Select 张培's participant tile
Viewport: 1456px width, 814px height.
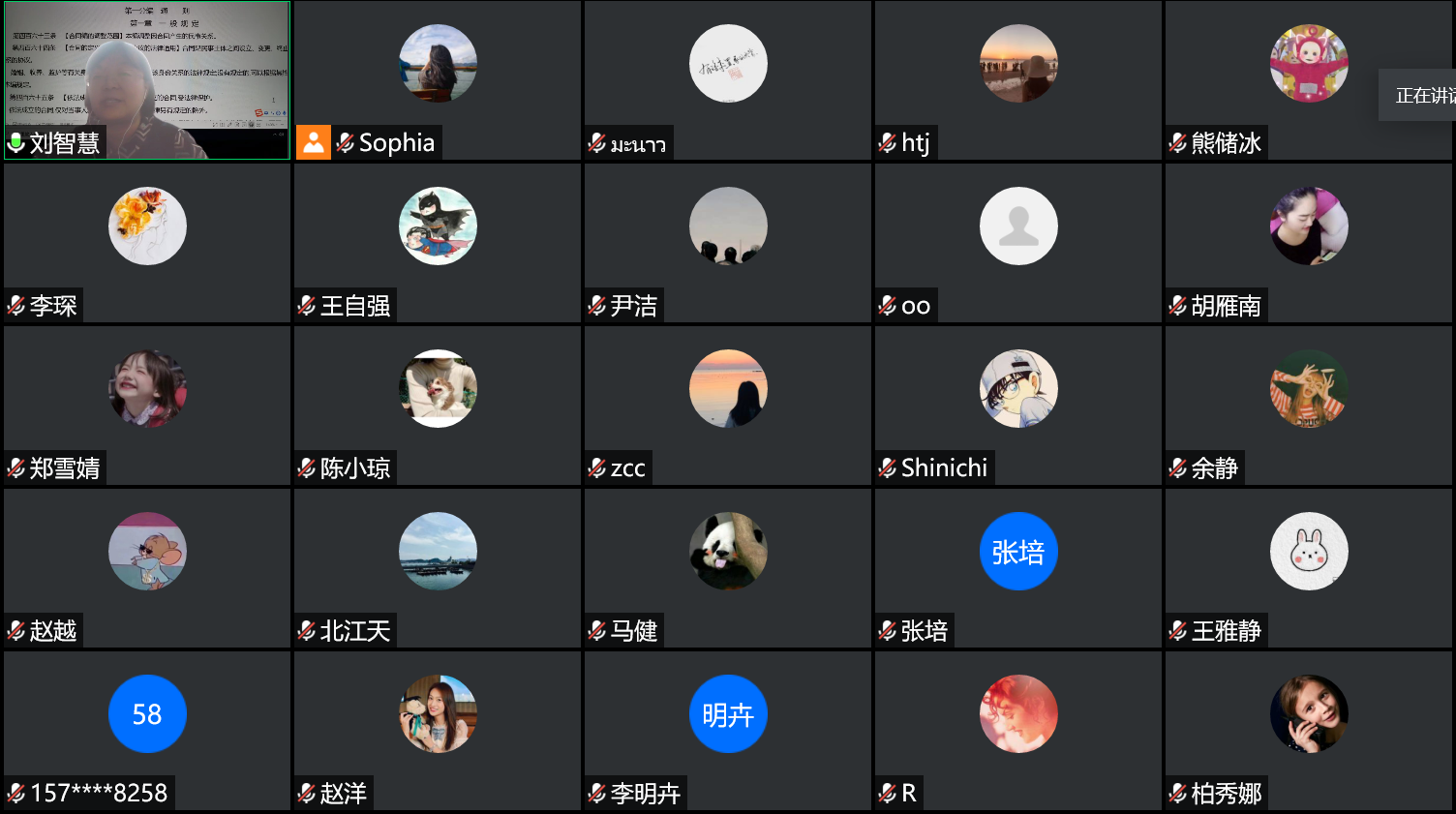pos(1017,567)
